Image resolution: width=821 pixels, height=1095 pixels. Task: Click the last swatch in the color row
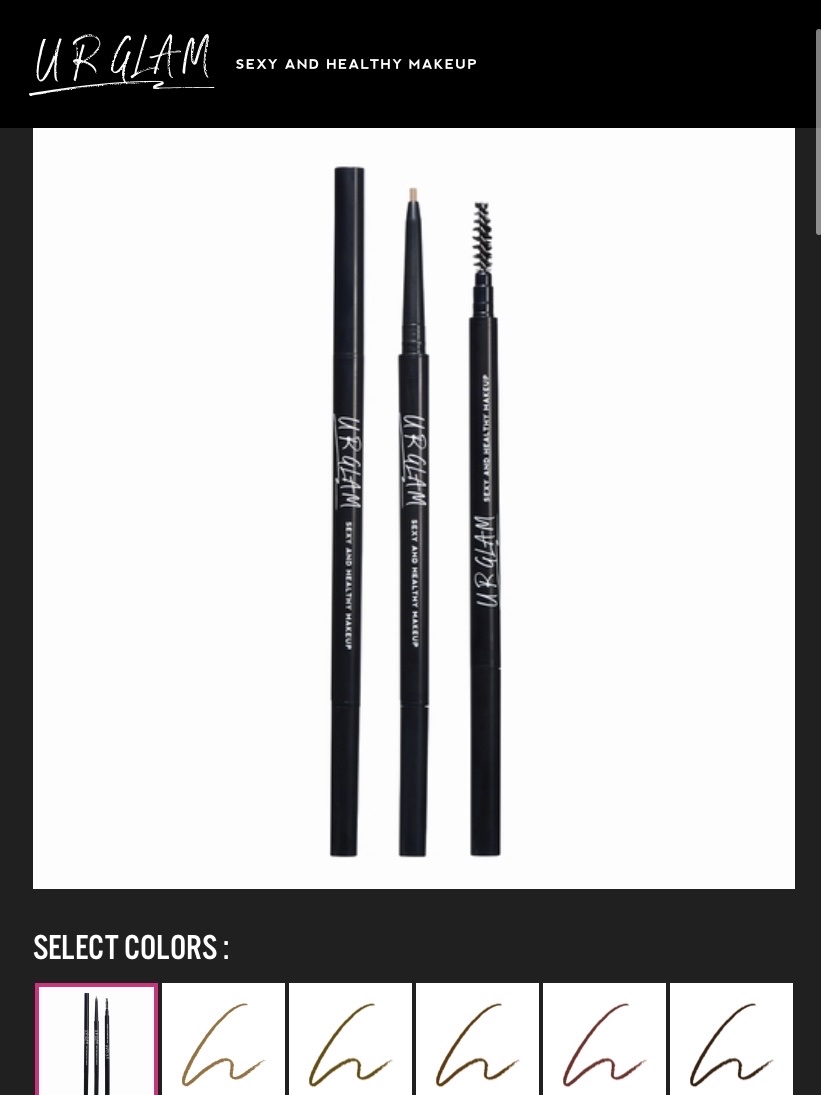point(731,1040)
